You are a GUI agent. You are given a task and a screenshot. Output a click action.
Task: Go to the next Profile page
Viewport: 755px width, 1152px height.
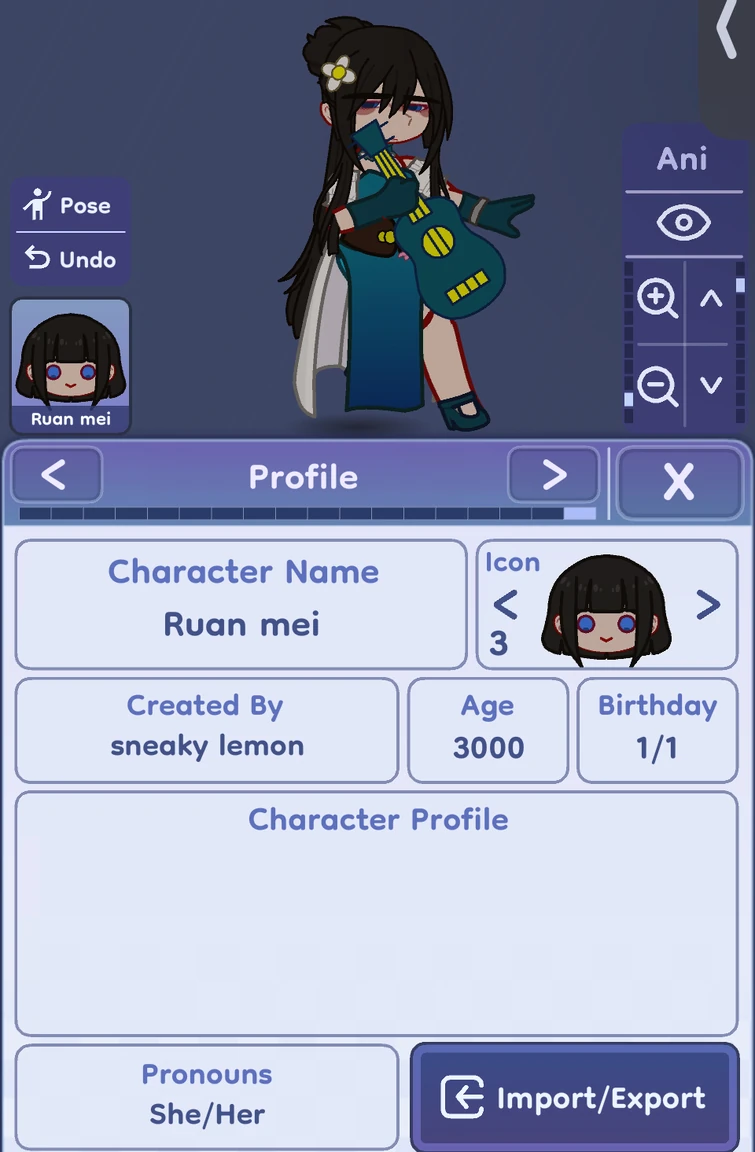[x=553, y=477]
